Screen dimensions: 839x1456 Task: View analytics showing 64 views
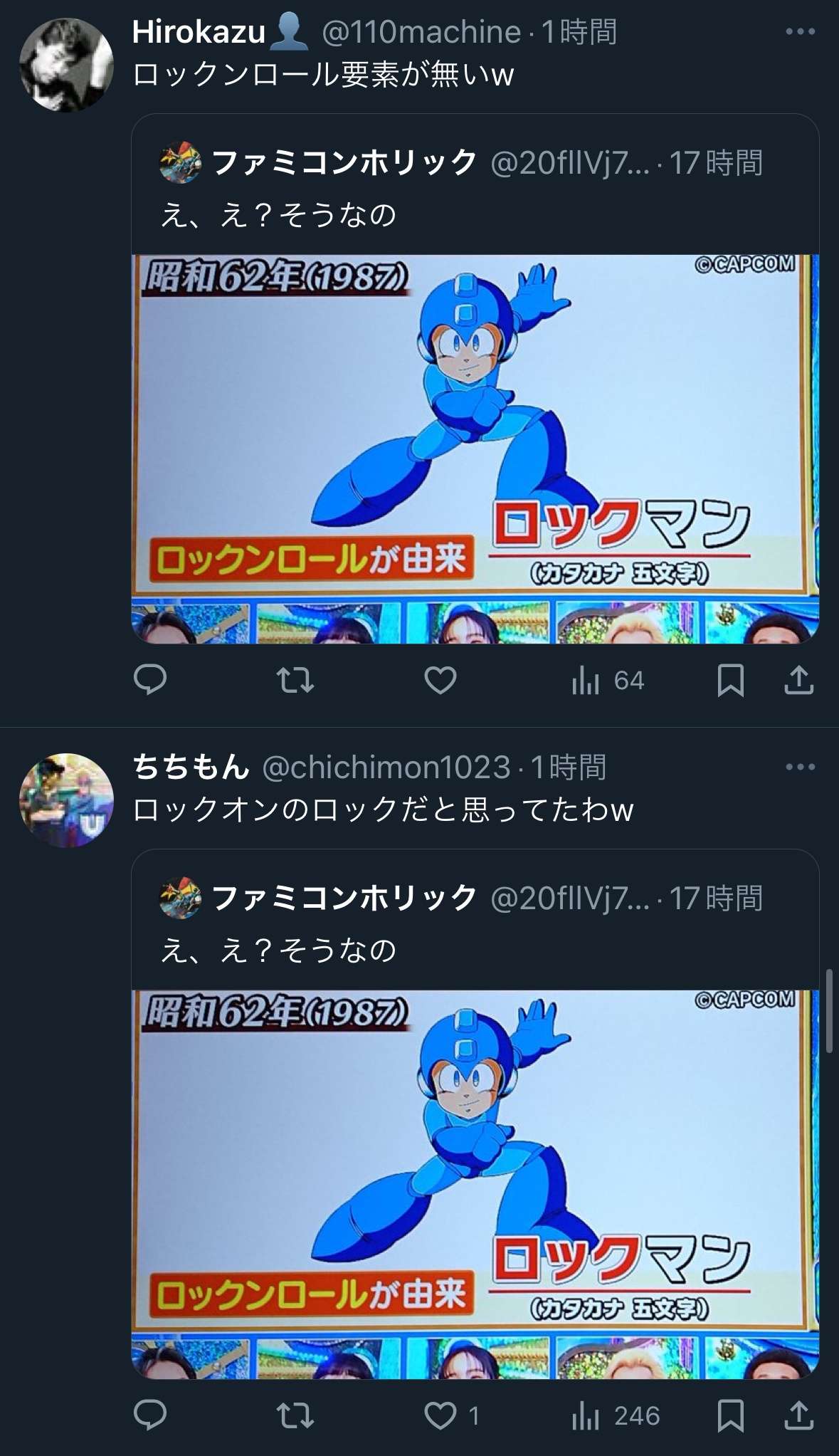click(607, 681)
